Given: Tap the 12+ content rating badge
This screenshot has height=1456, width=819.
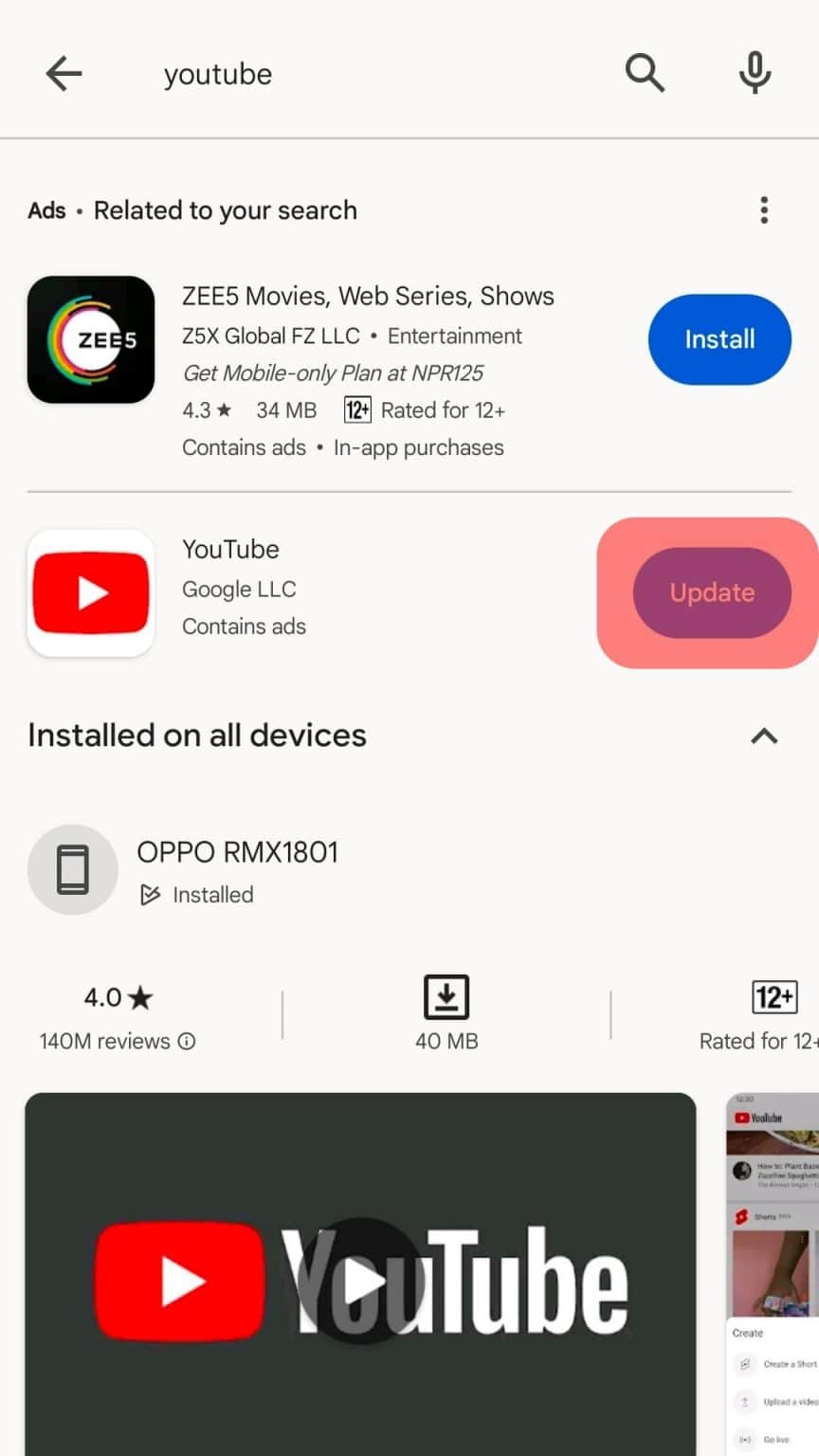Looking at the screenshot, I should tap(773, 996).
